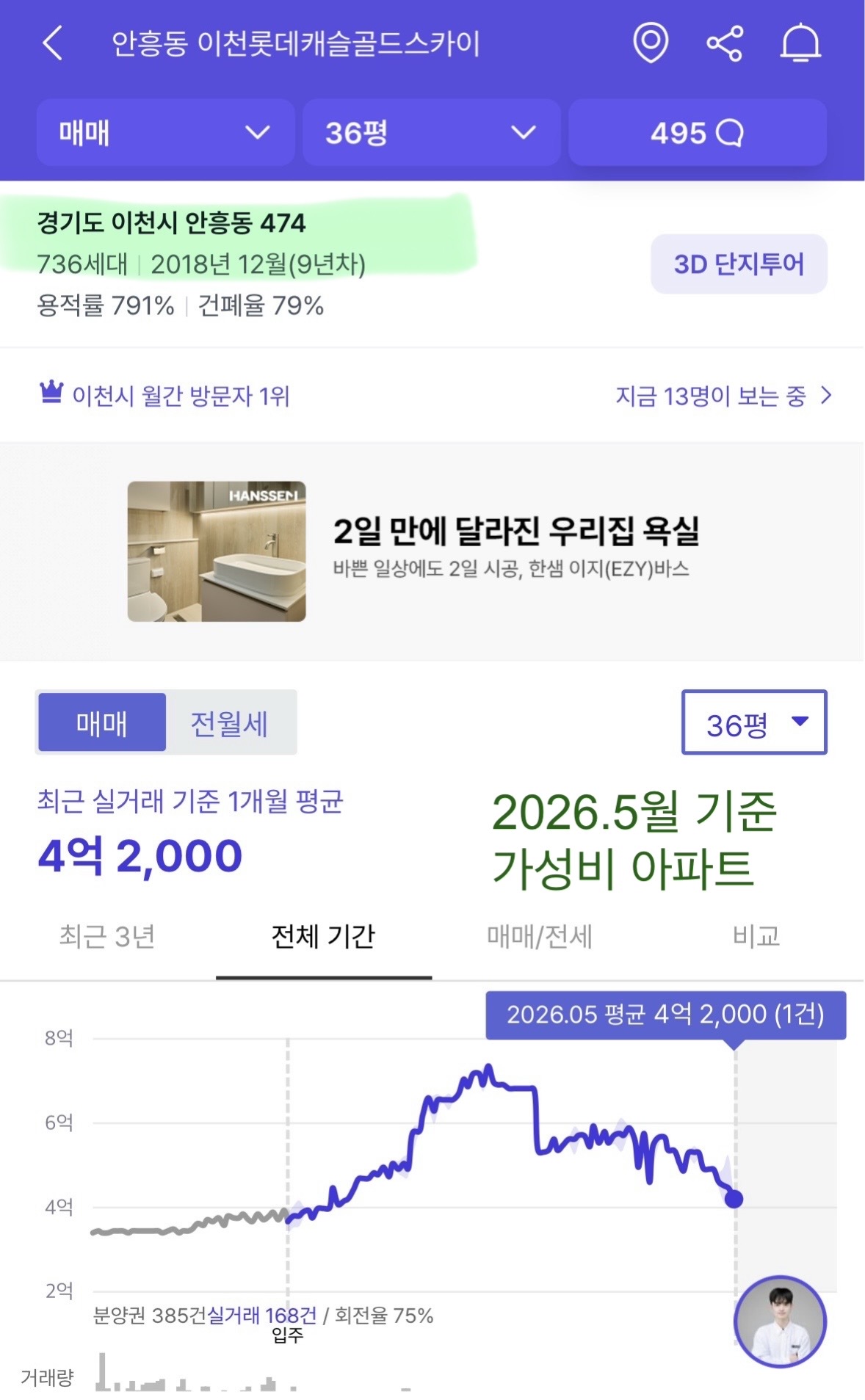Expand the 매매 deal type dropdown in the header
The height and width of the screenshot is (1400, 865).
point(166,133)
